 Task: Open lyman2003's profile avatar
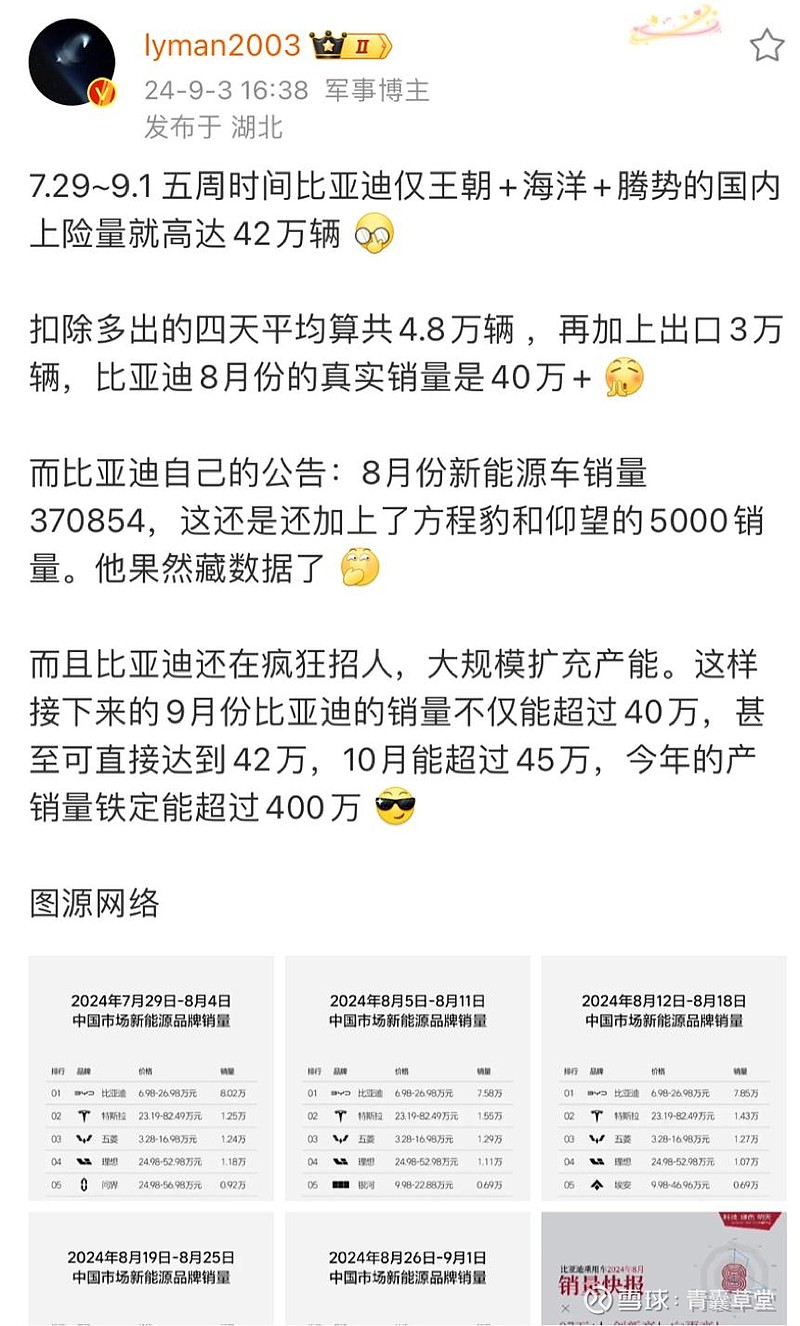(72, 63)
